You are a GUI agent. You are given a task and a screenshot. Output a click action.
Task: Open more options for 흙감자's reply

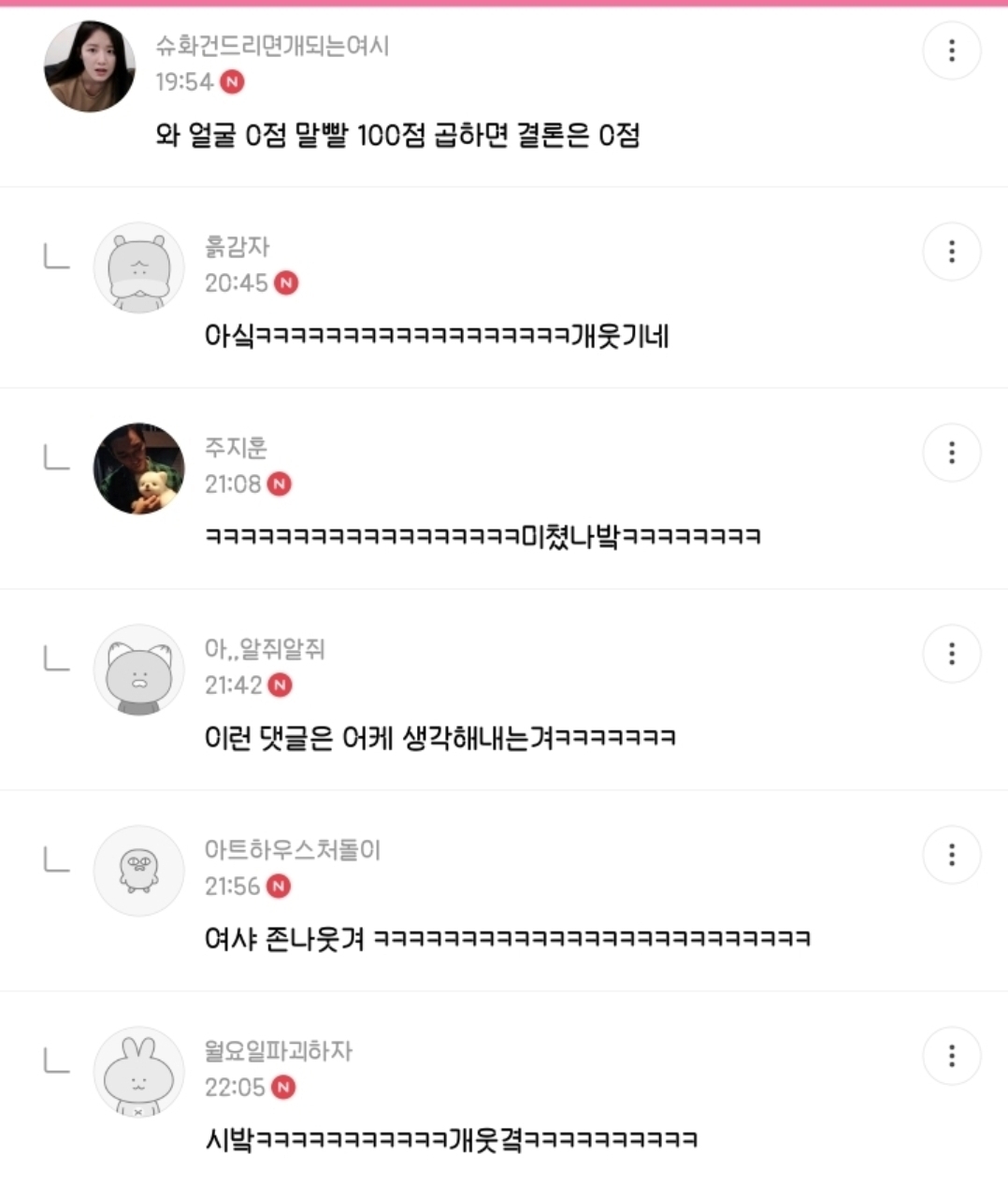click(x=951, y=252)
